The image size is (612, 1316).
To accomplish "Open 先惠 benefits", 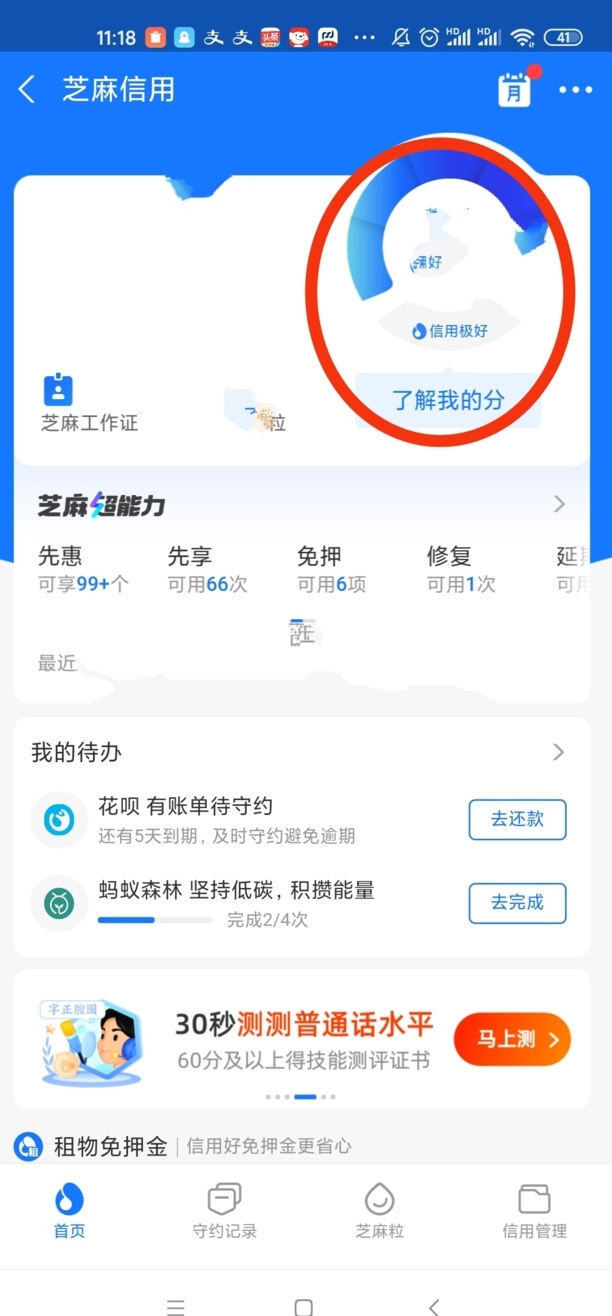I will (x=82, y=570).
